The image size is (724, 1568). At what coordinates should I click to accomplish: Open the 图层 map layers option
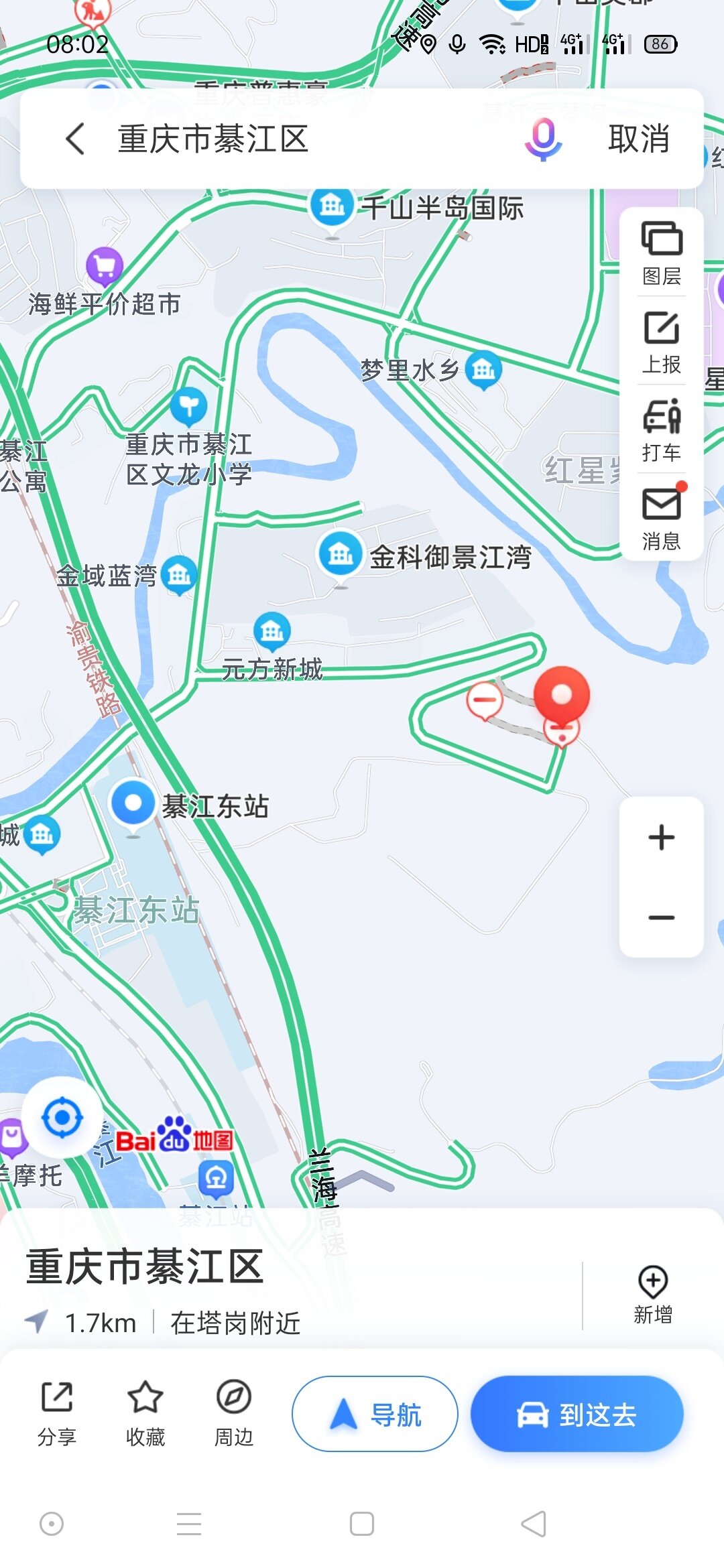662,254
